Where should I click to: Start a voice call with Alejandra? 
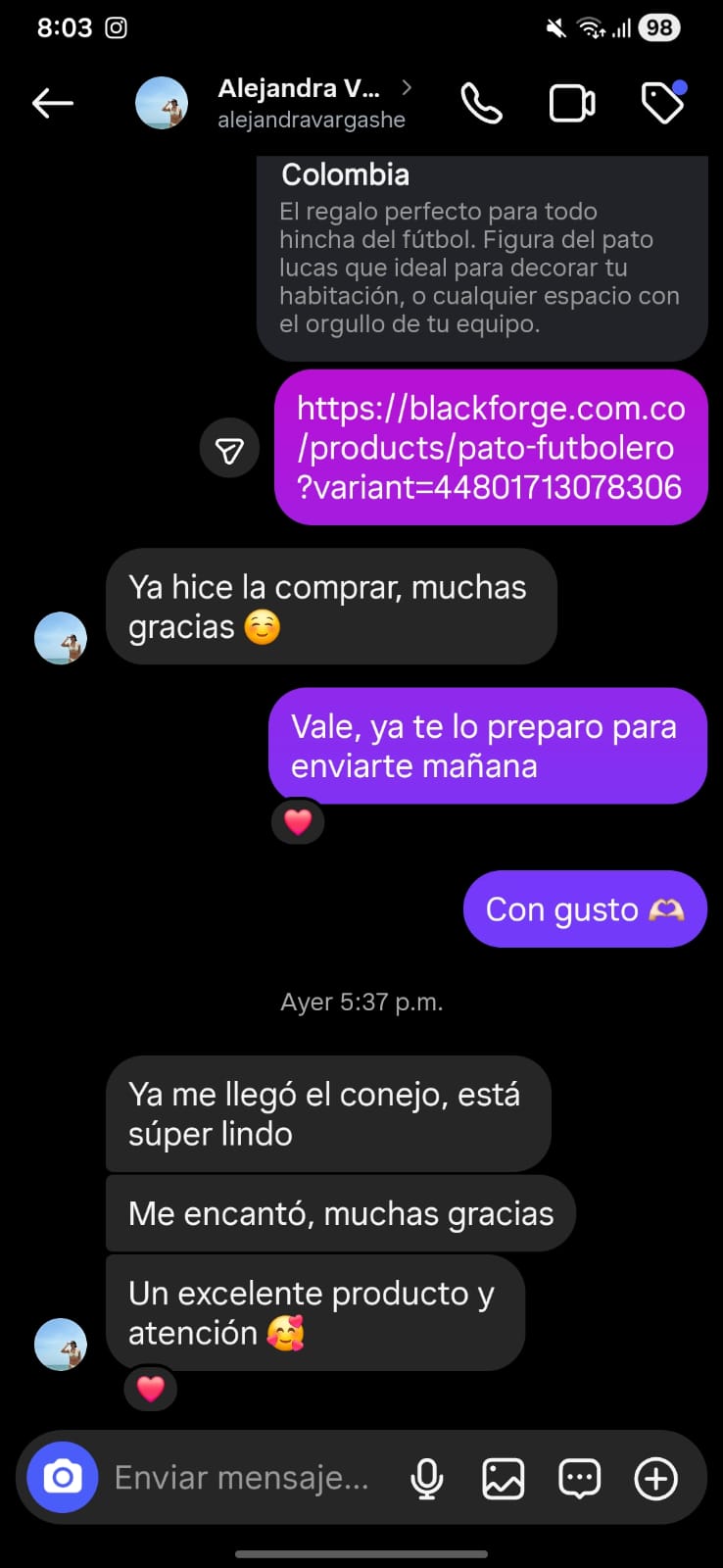[x=482, y=103]
